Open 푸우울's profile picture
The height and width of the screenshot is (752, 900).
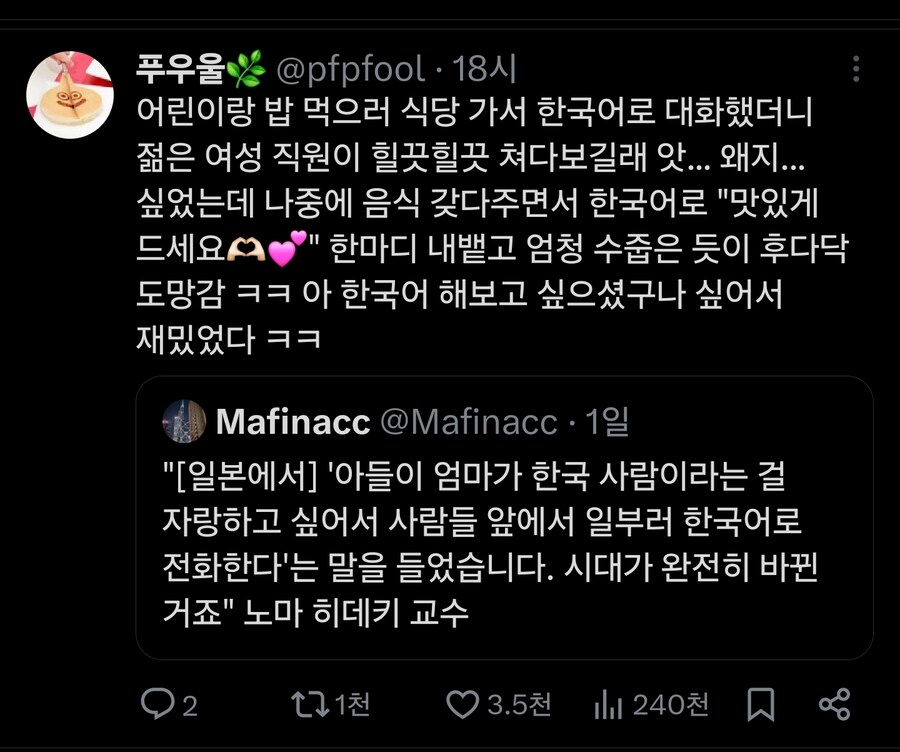click(69, 95)
